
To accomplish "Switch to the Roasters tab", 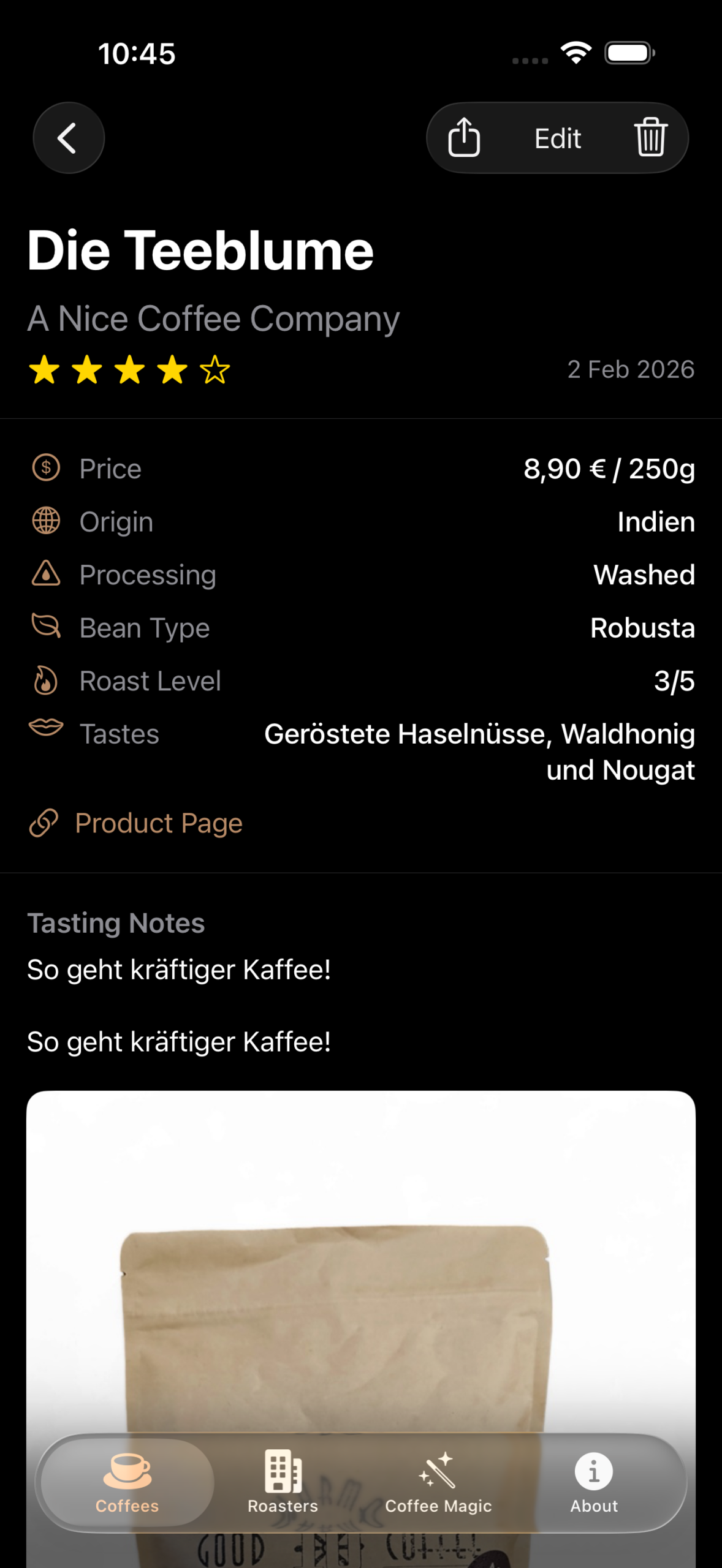I will point(283,1481).
